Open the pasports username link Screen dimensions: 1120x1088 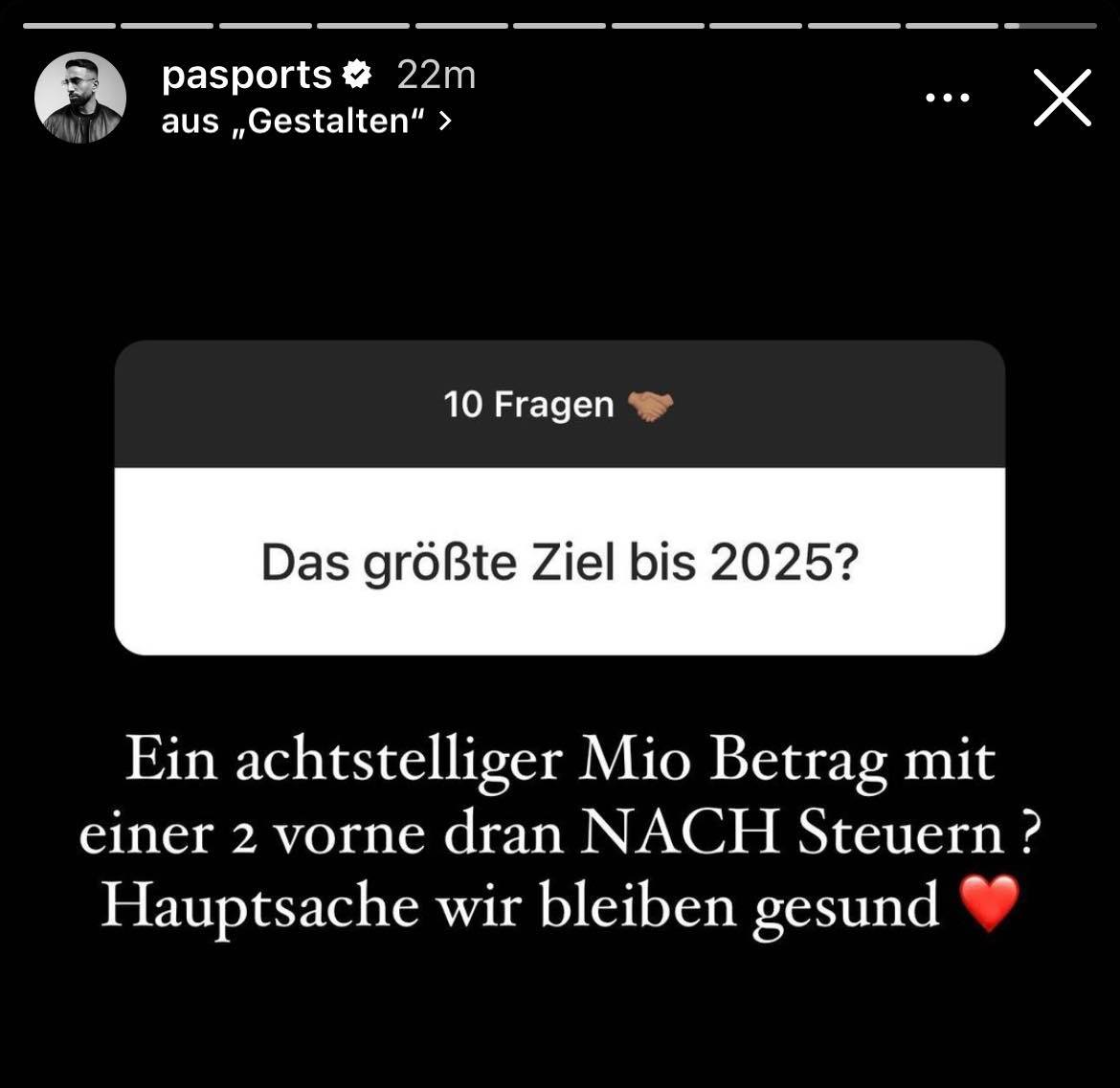tap(246, 75)
